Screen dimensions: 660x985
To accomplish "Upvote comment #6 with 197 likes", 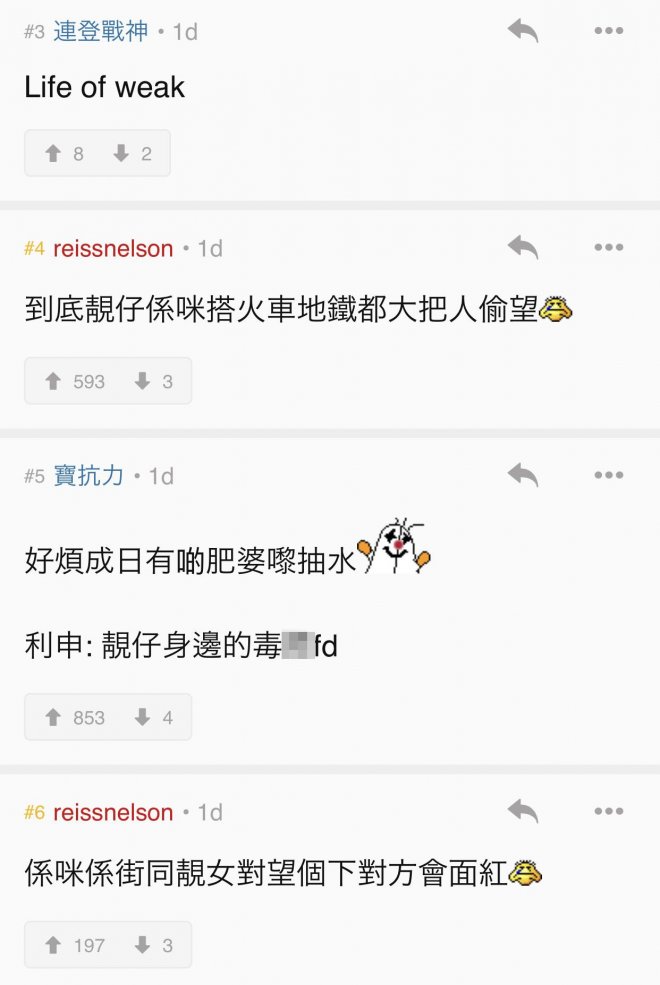I will pos(74,944).
